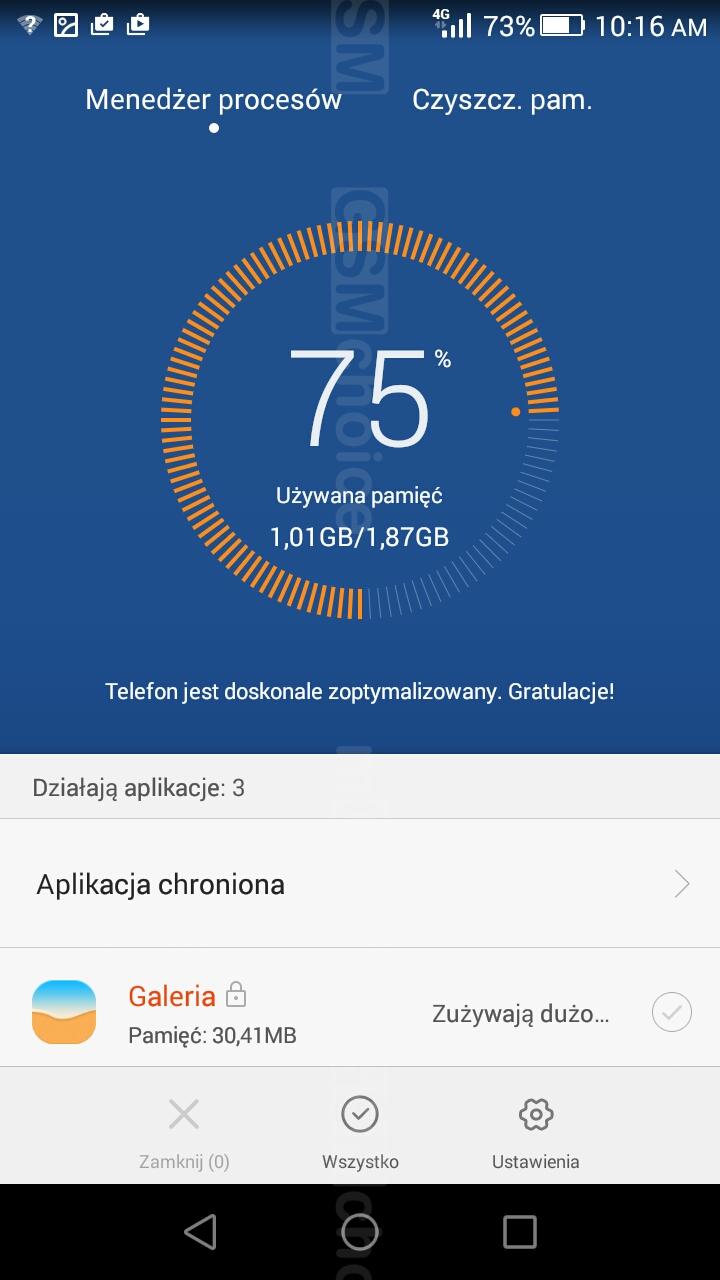This screenshot has height=1280, width=720.
Task: Open recent apps with the square button
Action: (519, 1232)
